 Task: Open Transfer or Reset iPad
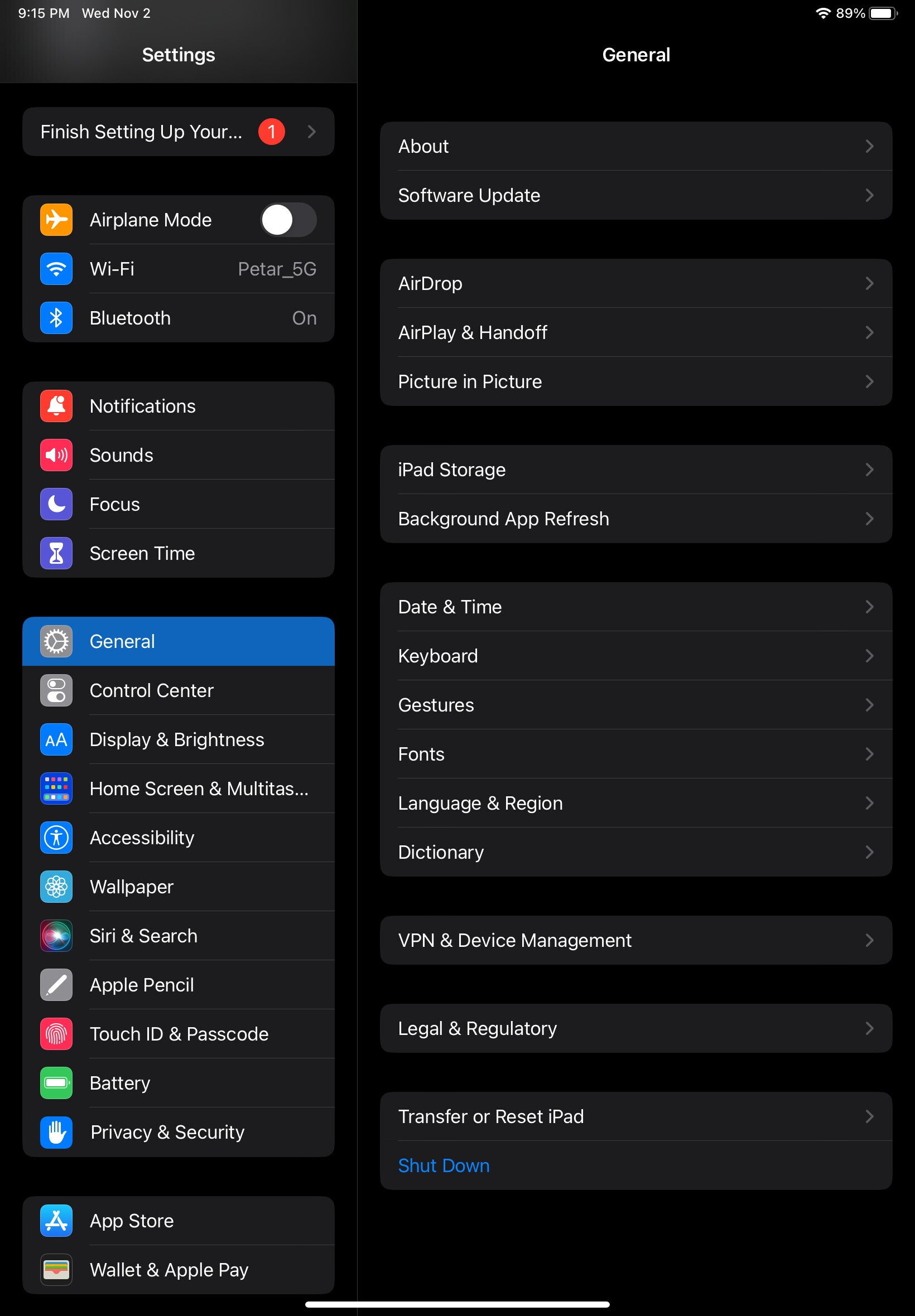[635, 1116]
